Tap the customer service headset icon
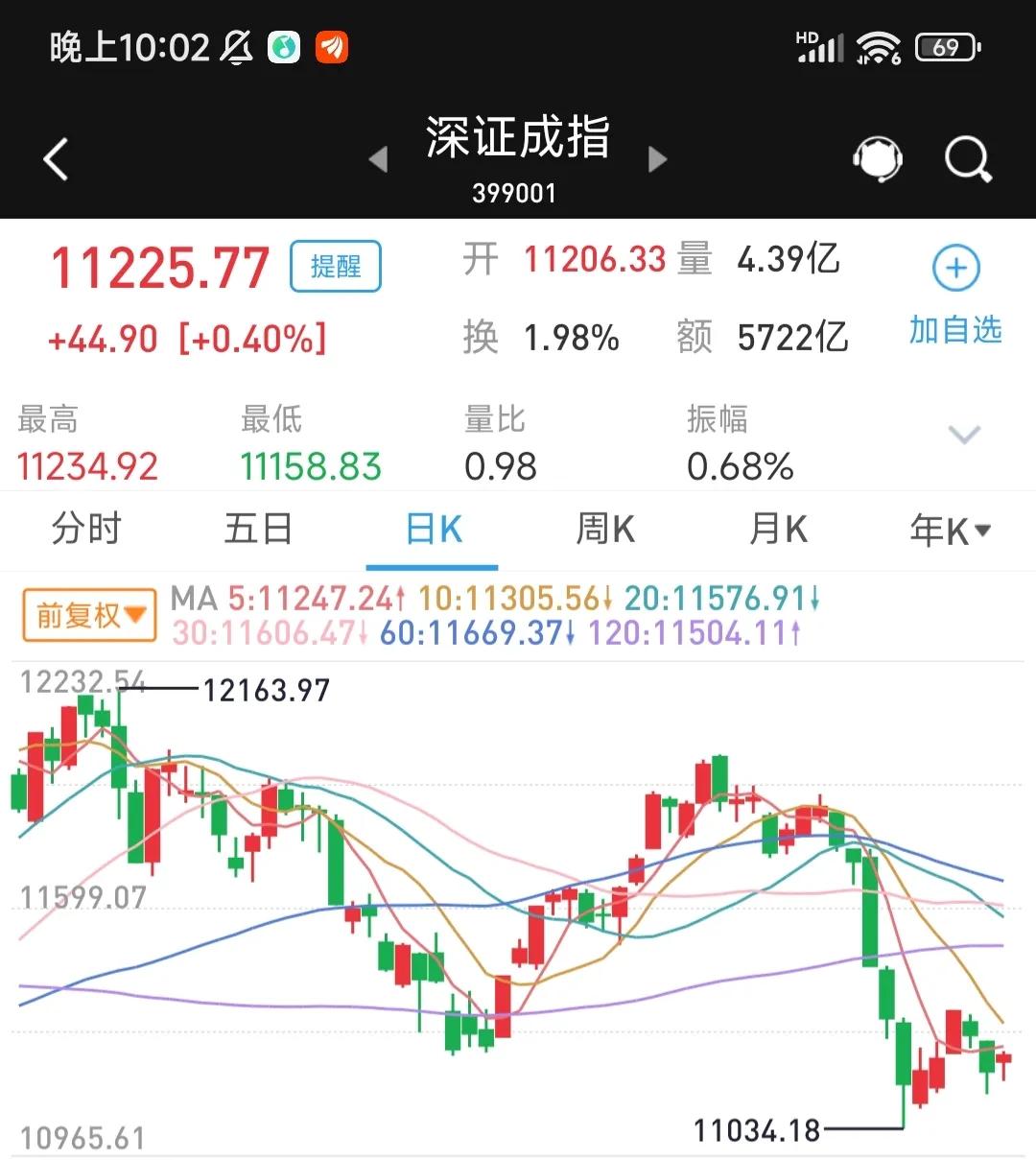1036x1160 pixels. point(877,158)
